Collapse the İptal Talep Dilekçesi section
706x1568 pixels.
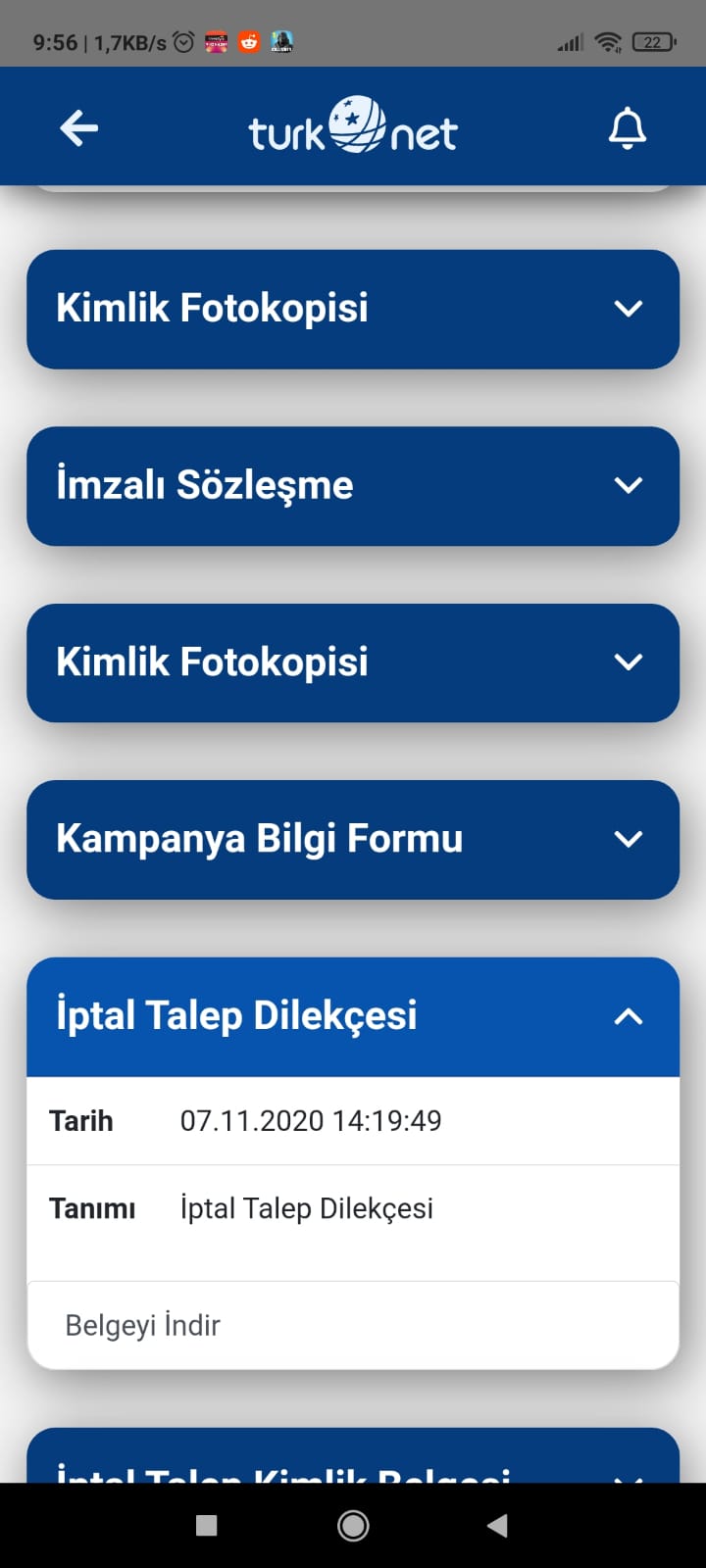352,1016
